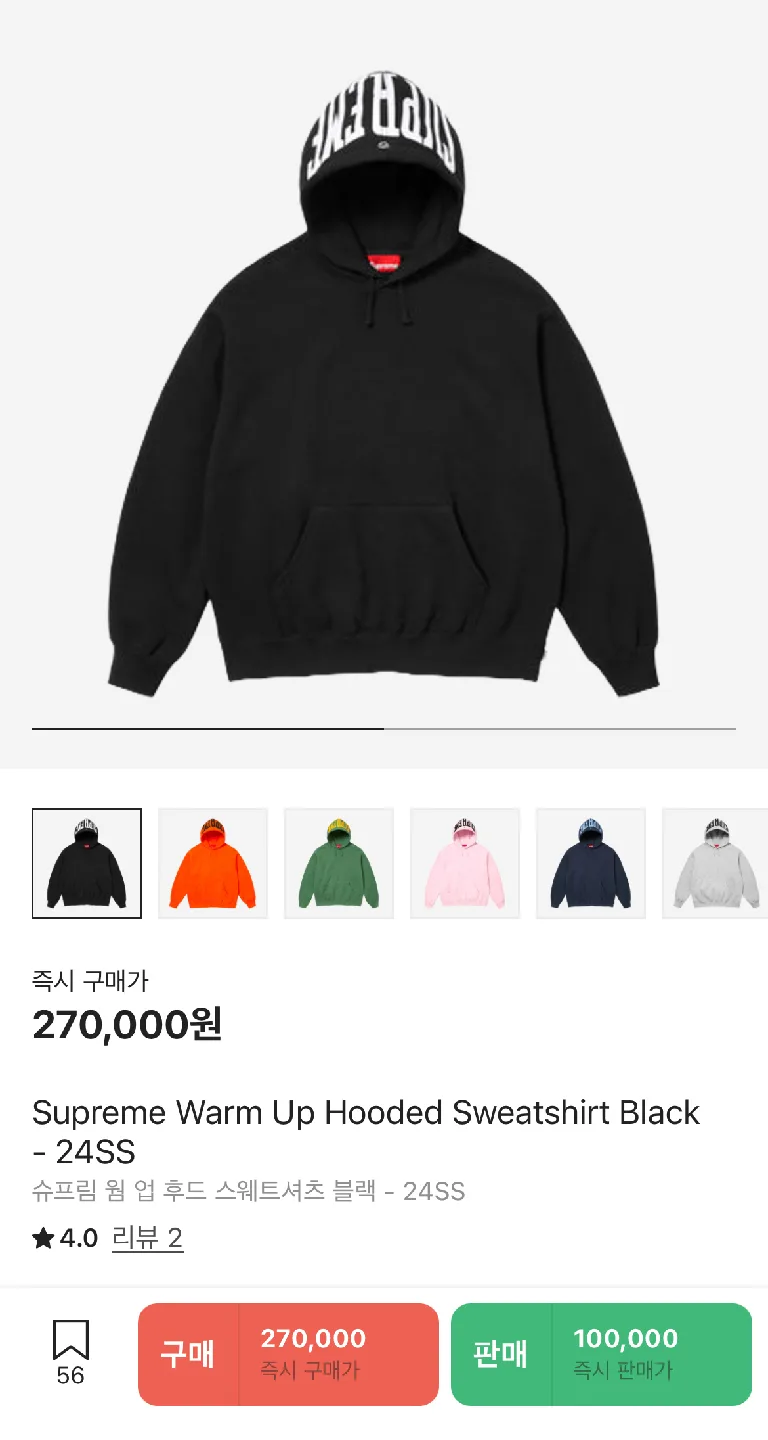Pick the navy hoodie variant
Image resolution: width=768 pixels, height=1440 pixels.
pos(591,863)
